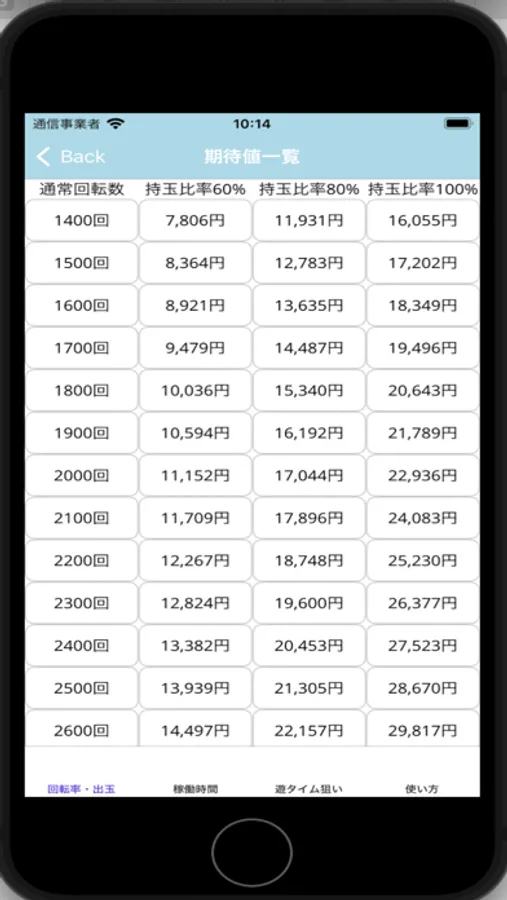
Task: Switch to the 回転率・出玉 tab
Action: tap(81, 789)
